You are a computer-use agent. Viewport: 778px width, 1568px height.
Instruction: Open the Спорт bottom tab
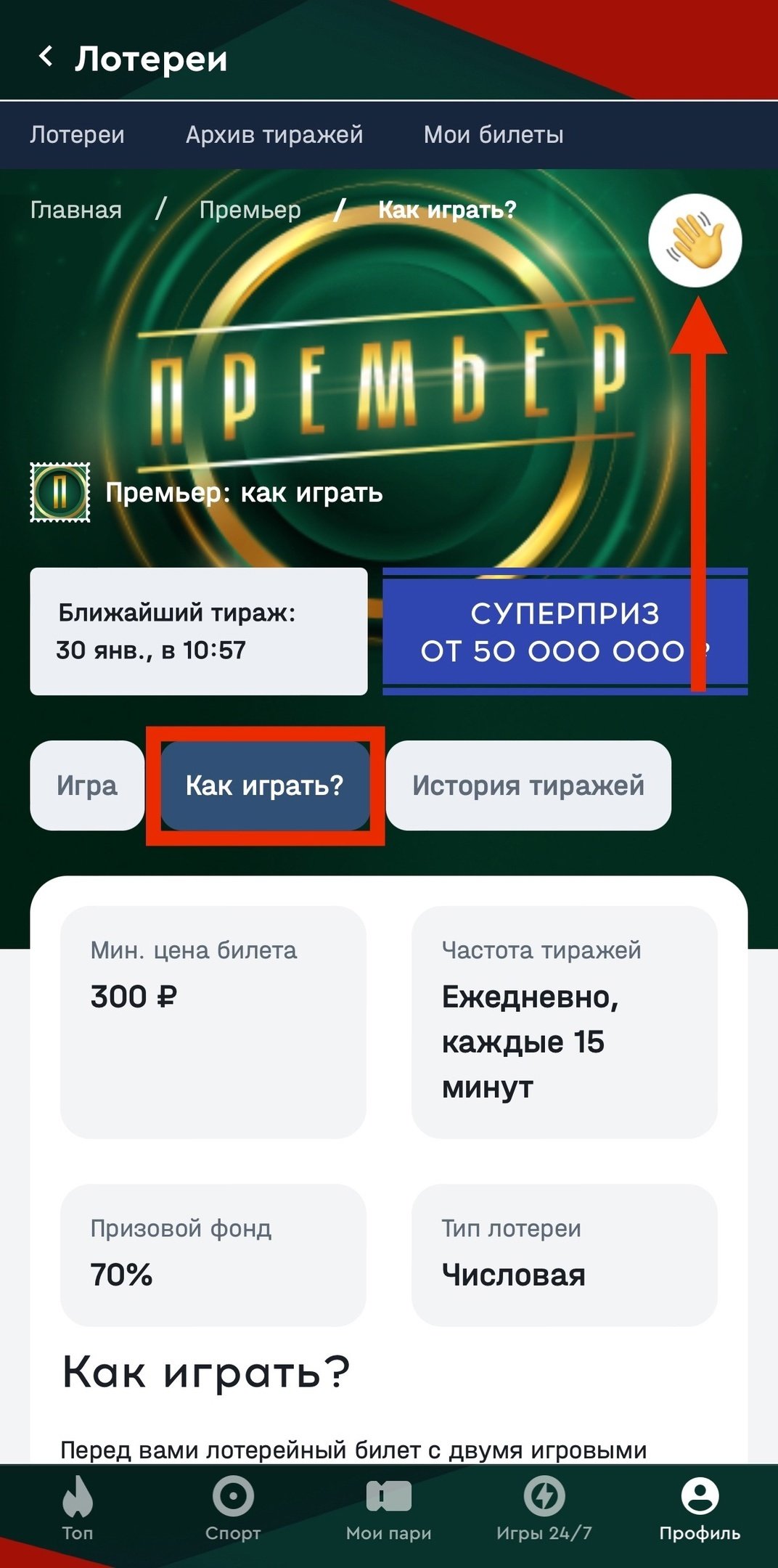coord(233,1508)
